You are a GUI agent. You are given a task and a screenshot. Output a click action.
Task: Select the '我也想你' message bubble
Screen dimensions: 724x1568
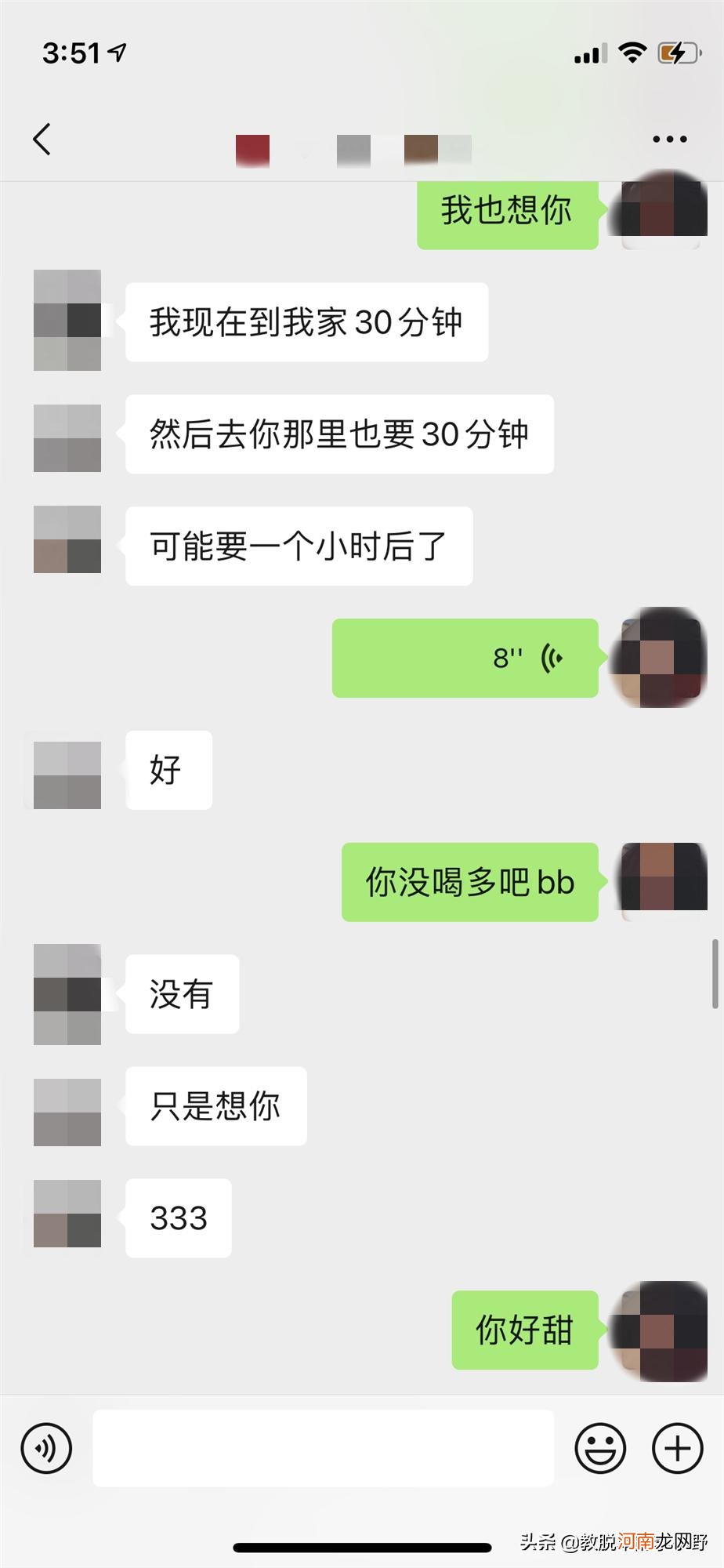tap(508, 210)
